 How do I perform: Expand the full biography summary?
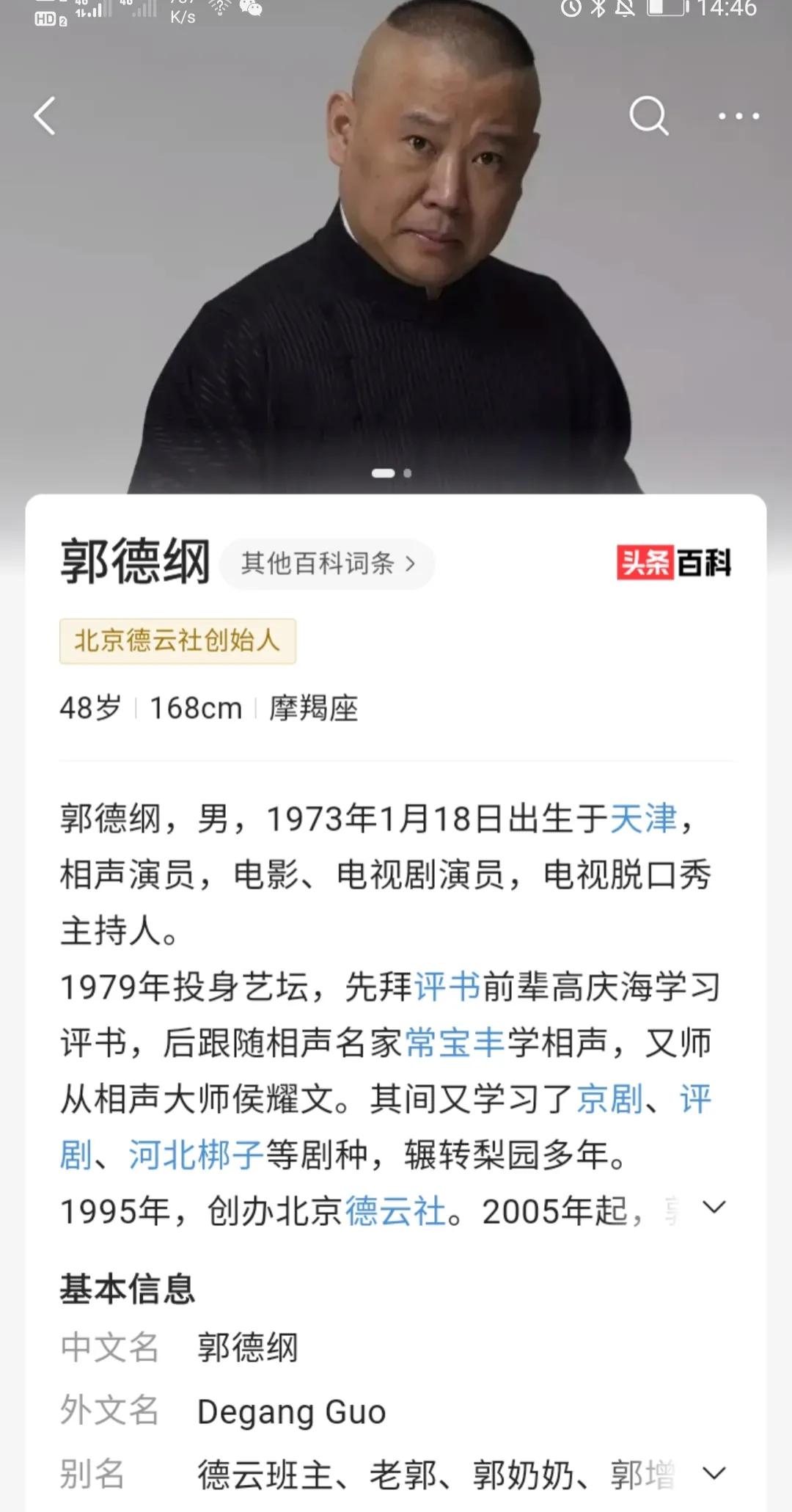click(x=714, y=1207)
